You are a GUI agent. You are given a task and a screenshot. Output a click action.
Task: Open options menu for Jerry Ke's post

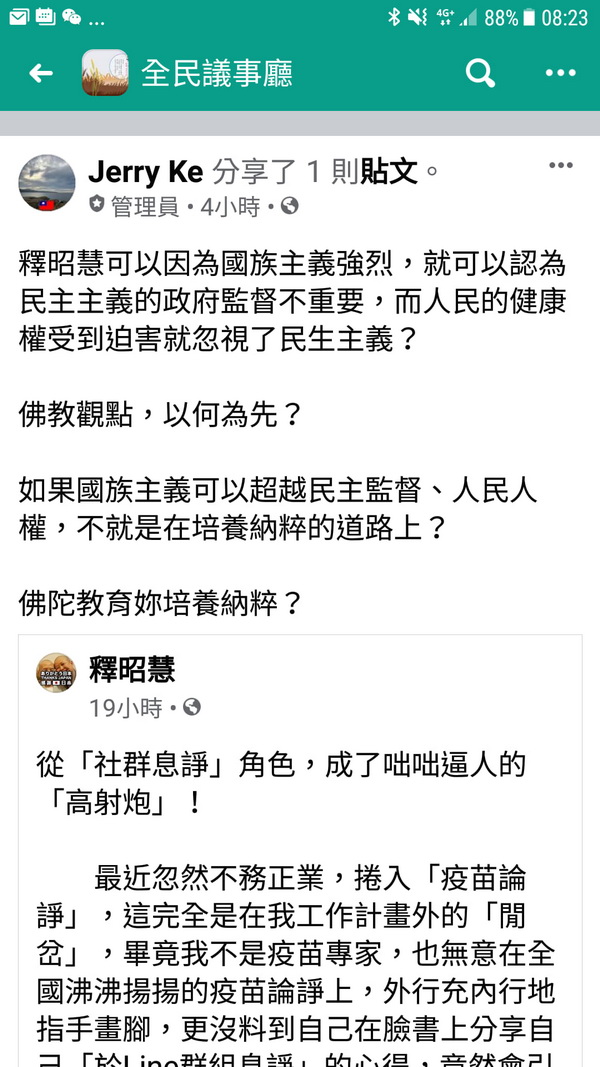coord(560,166)
